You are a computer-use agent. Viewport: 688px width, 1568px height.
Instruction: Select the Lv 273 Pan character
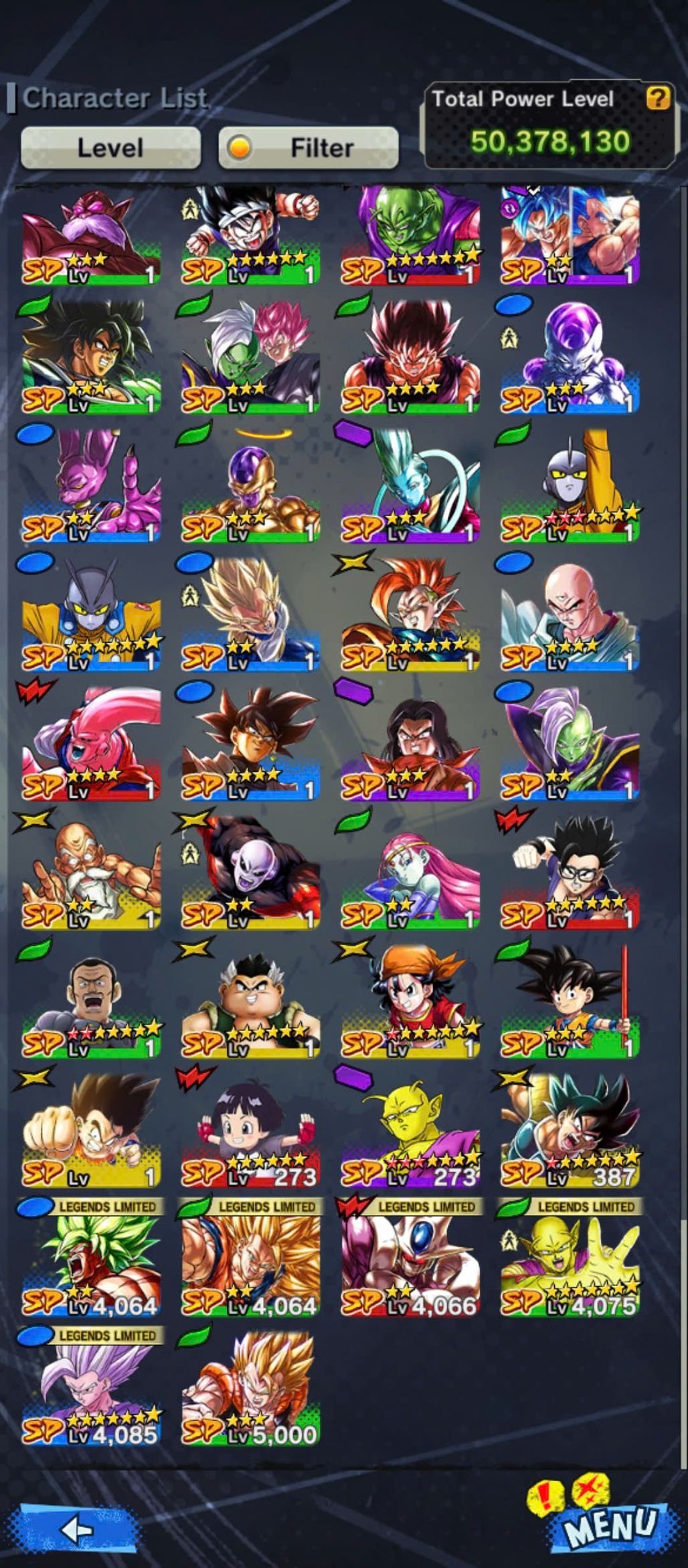pos(250,1131)
